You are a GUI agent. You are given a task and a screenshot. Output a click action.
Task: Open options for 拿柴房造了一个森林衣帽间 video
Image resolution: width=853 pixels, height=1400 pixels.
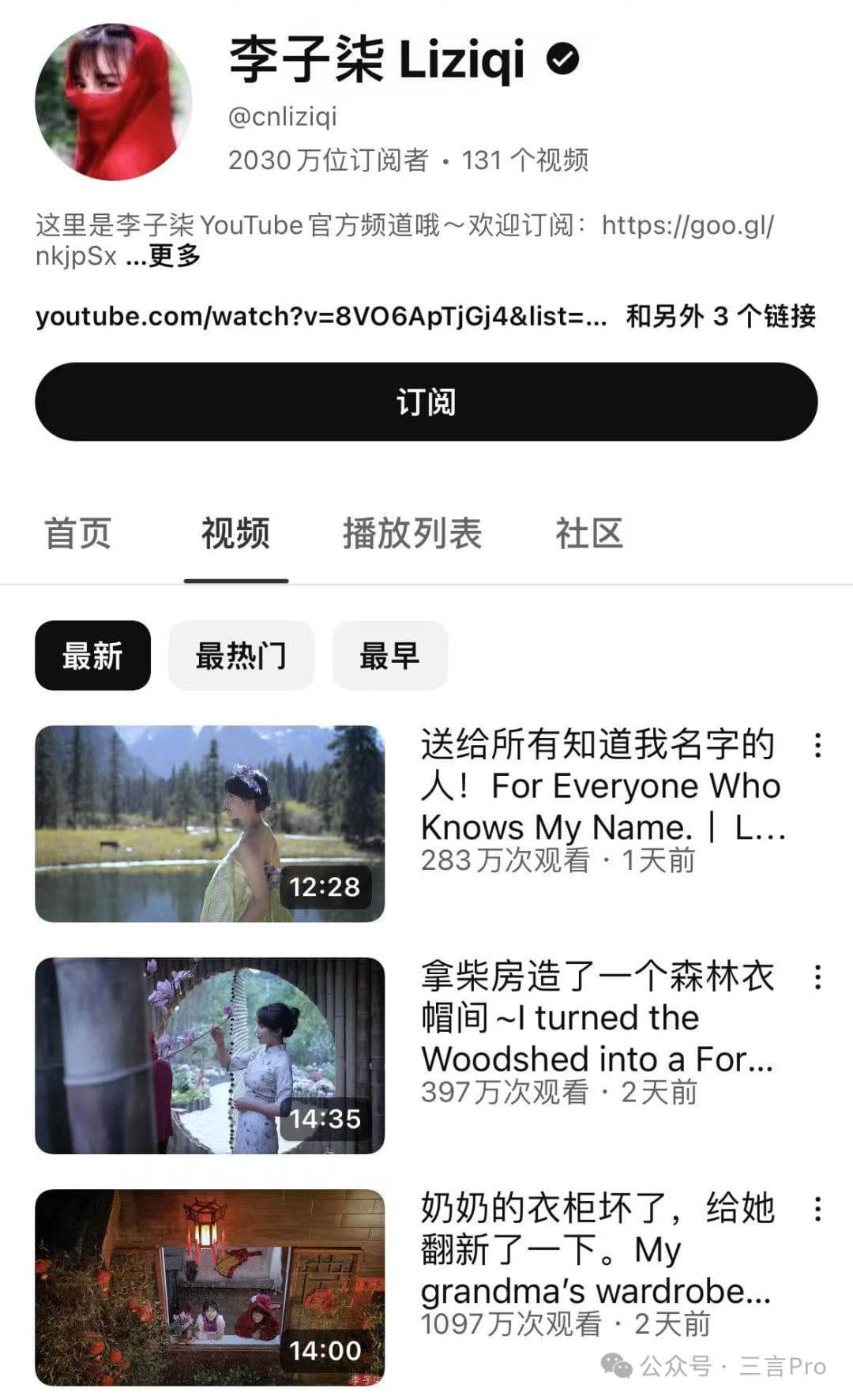click(817, 977)
